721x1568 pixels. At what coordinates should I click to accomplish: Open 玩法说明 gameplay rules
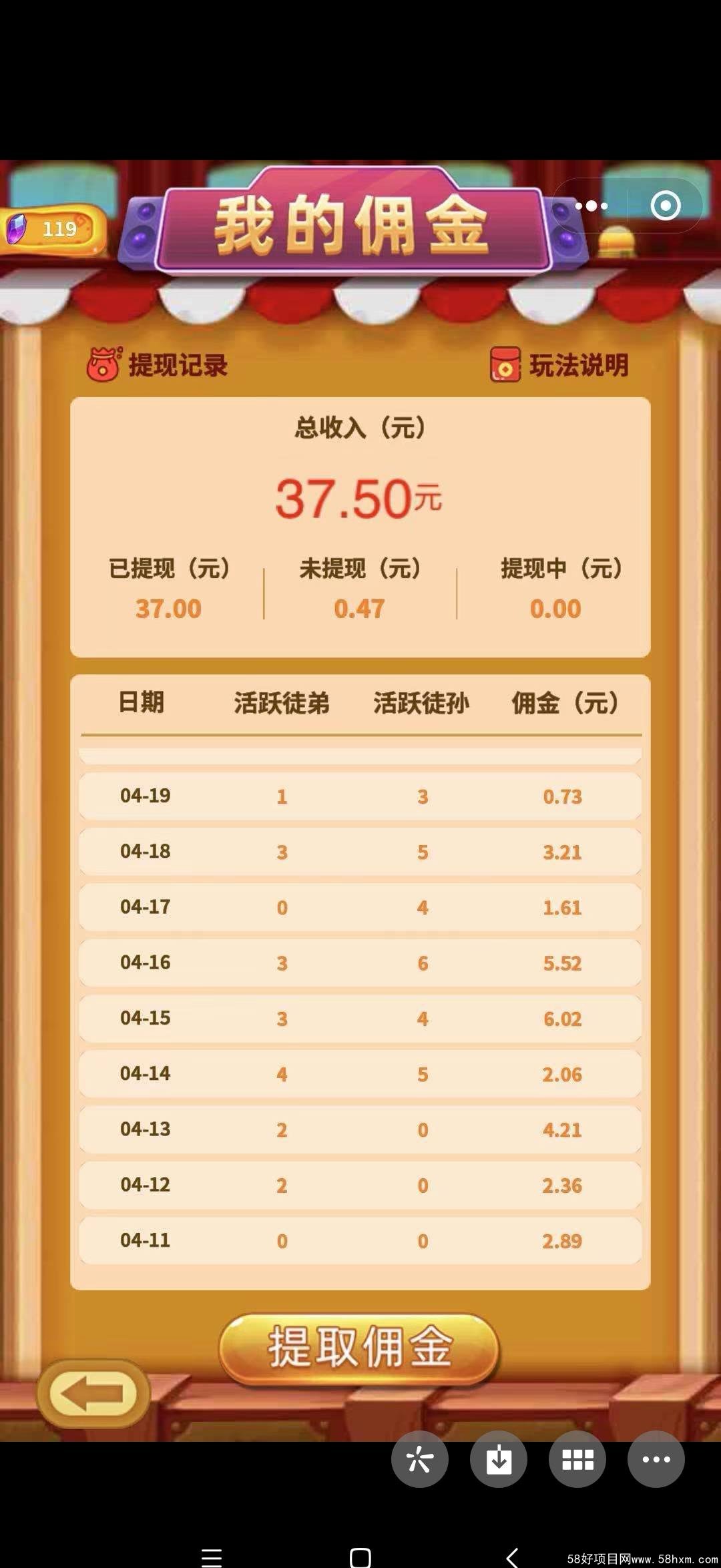559,364
